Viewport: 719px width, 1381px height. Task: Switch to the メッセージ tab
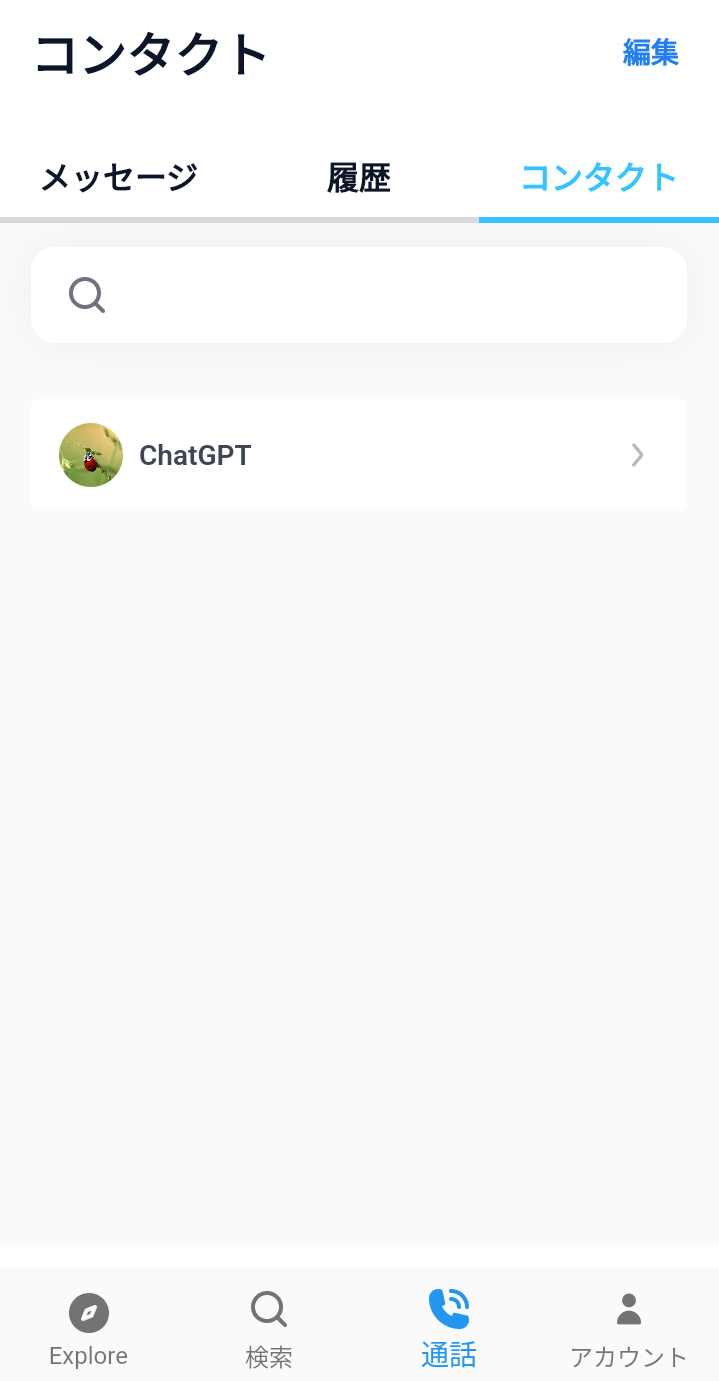(x=119, y=178)
